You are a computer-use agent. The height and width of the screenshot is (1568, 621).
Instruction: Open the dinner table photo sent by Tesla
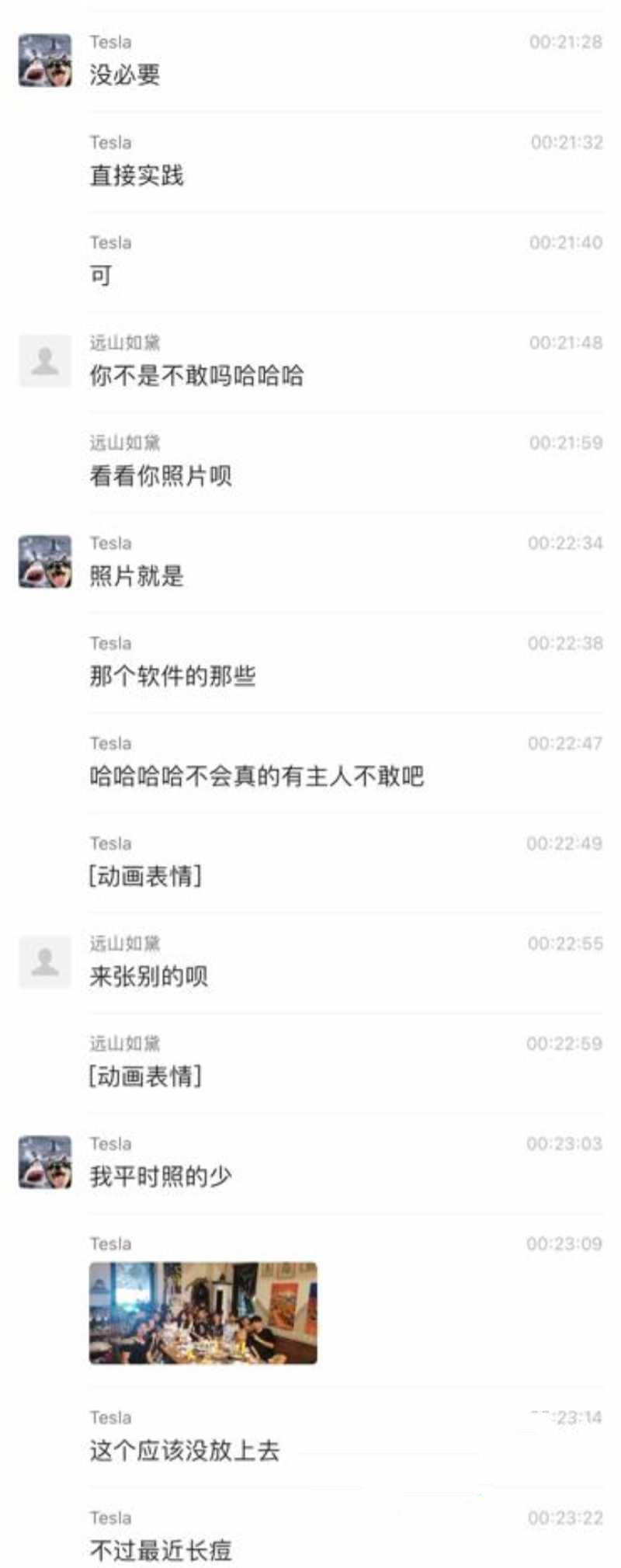pos(203,1314)
